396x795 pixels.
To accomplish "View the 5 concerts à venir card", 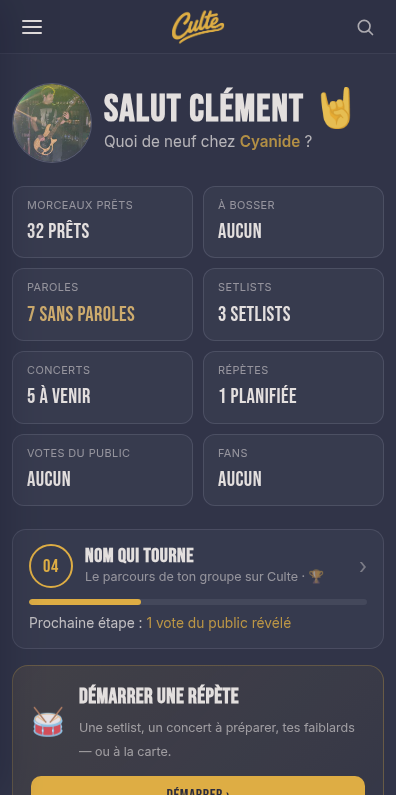I will [102, 387].
